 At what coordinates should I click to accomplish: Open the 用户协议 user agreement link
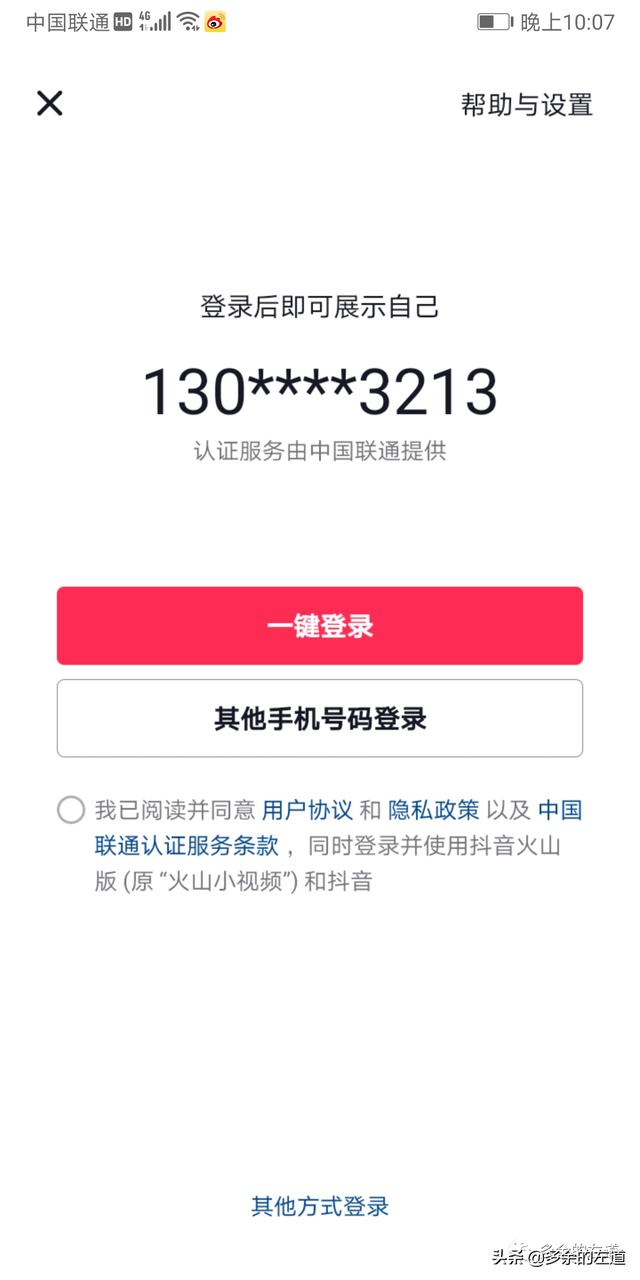[x=307, y=810]
